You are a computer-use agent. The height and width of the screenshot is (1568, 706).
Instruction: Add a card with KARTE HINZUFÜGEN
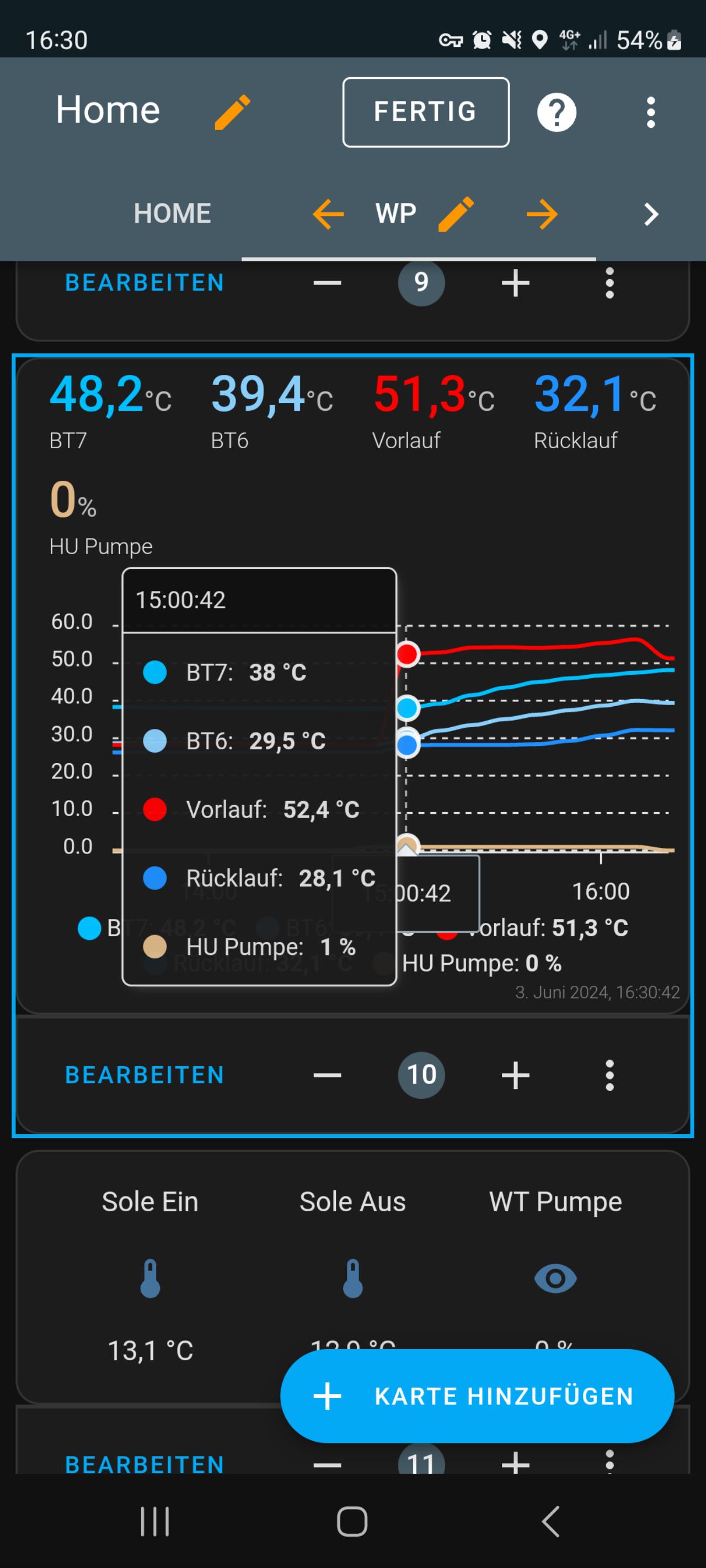pos(477,1396)
